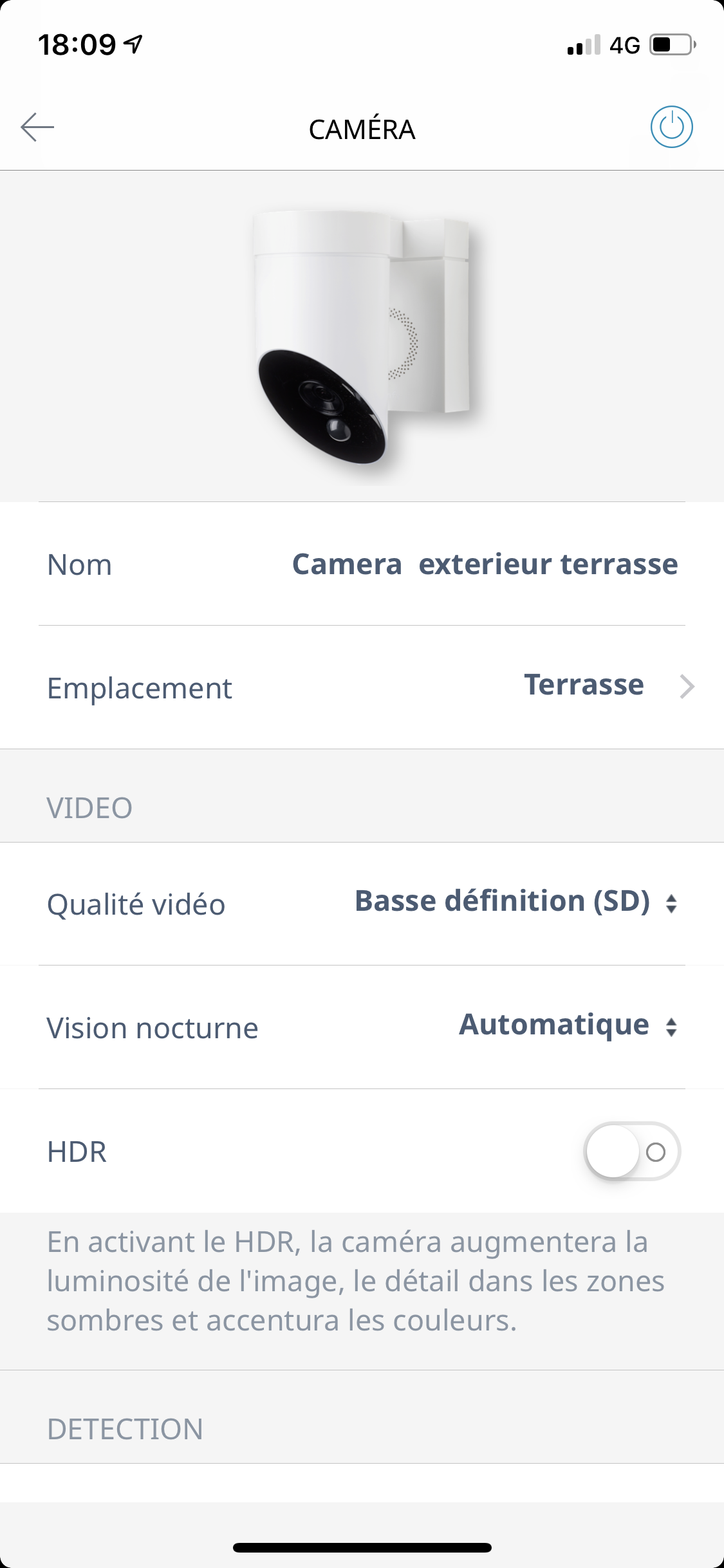Change the Vision nocturne mode
724x1568 pixels.
point(362,1027)
